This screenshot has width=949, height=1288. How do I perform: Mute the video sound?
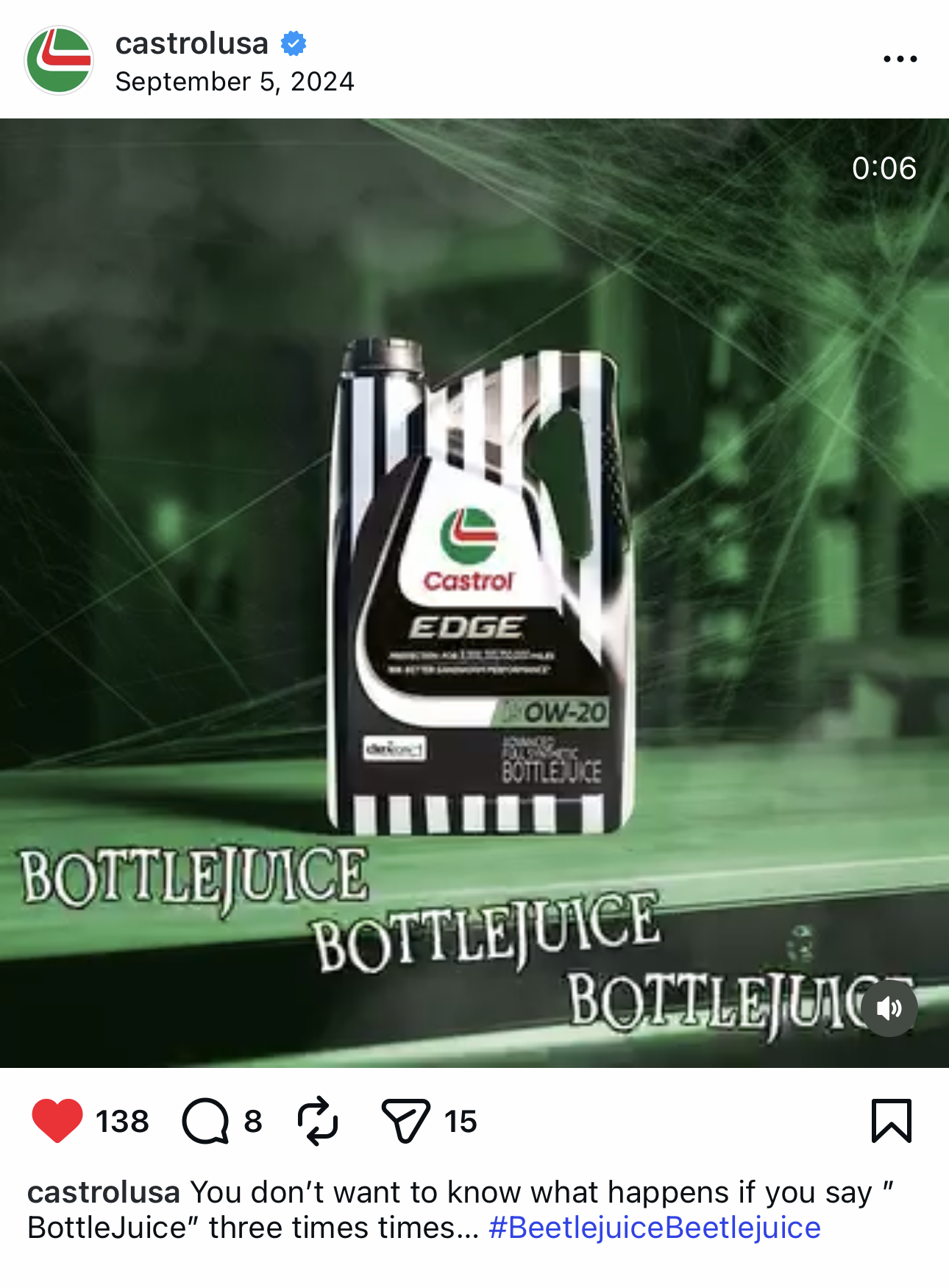point(889,1008)
